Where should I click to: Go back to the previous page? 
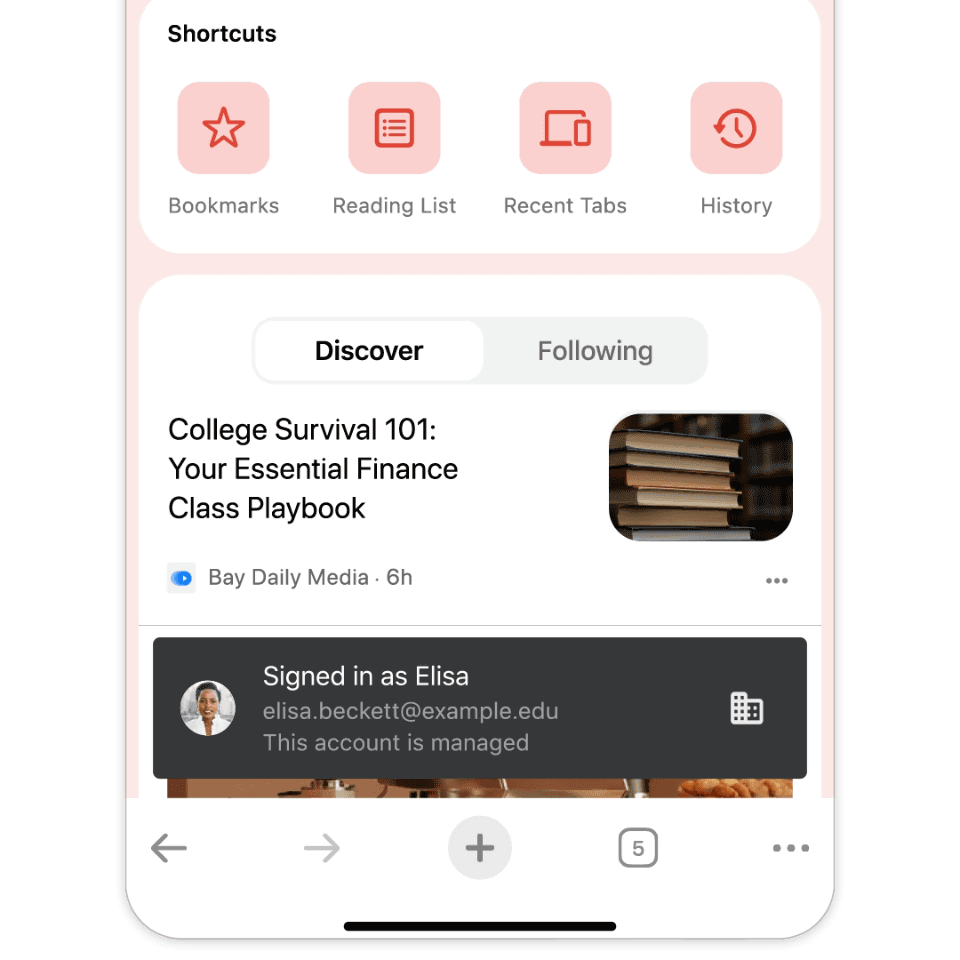pyautogui.click(x=169, y=849)
